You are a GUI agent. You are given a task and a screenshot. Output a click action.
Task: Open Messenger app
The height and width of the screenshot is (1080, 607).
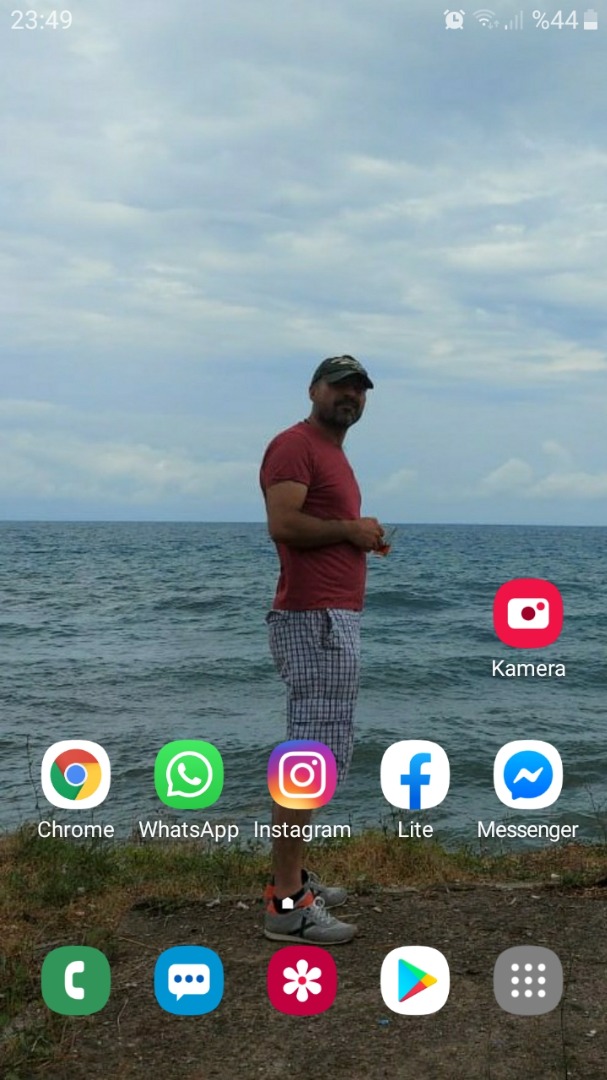pyautogui.click(x=528, y=775)
